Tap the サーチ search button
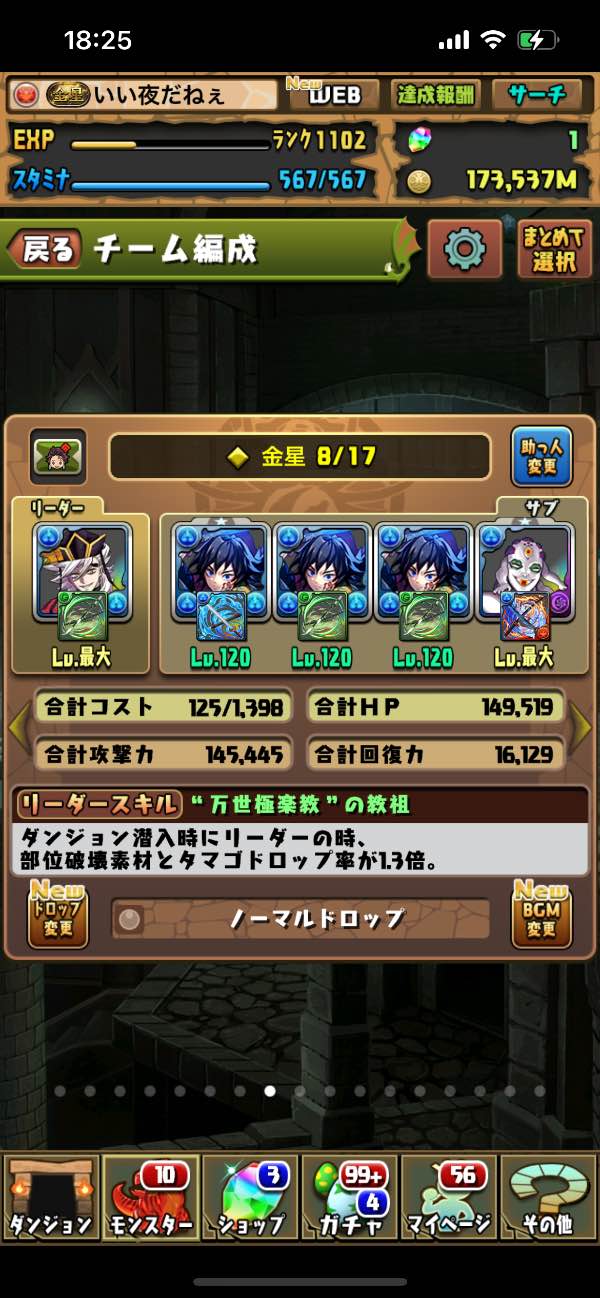Image resolution: width=600 pixels, height=1298 pixels. click(x=537, y=95)
